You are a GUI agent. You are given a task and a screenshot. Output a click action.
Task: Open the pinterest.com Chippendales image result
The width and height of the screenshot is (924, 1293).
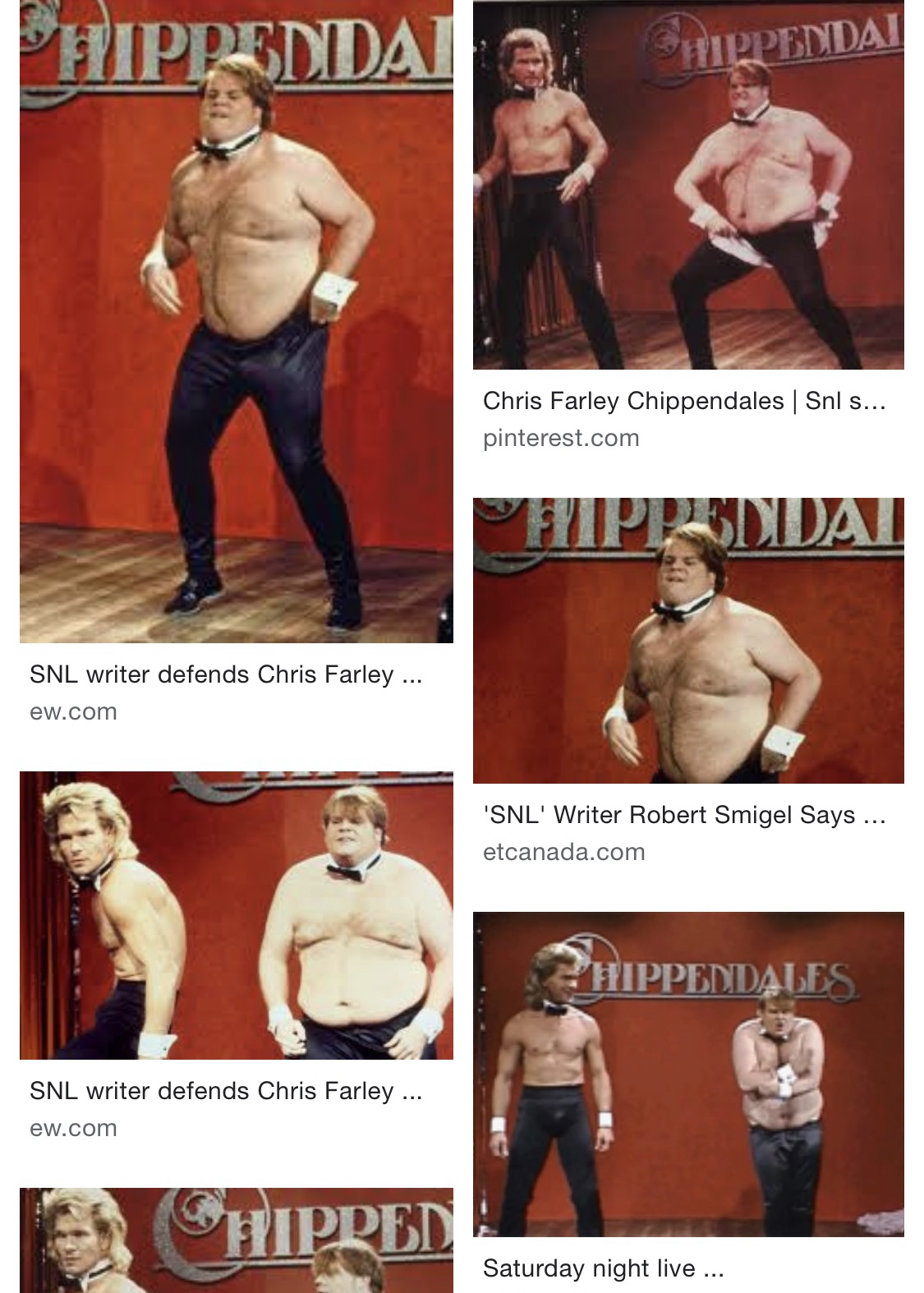687,185
